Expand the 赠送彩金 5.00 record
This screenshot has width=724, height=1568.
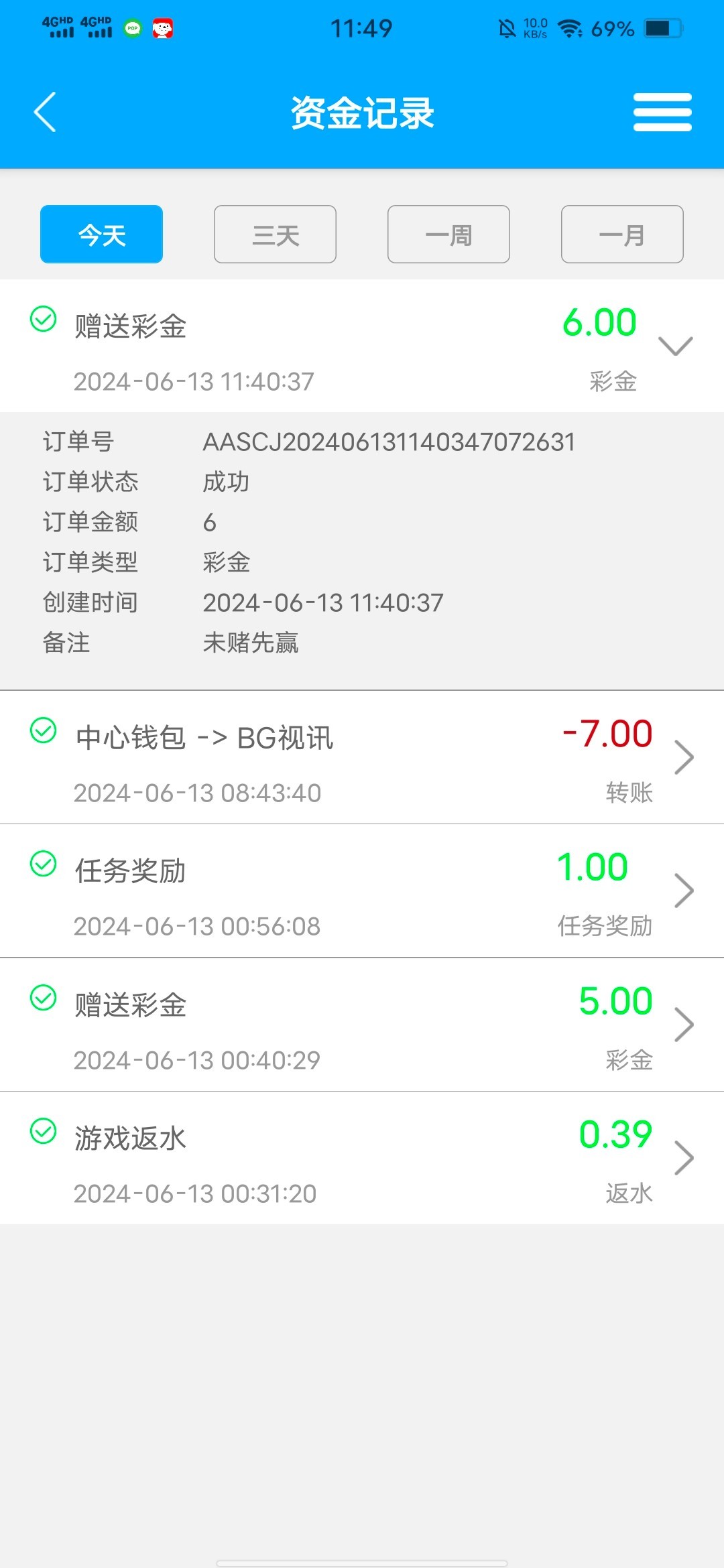pyautogui.click(x=362, y=1025)
